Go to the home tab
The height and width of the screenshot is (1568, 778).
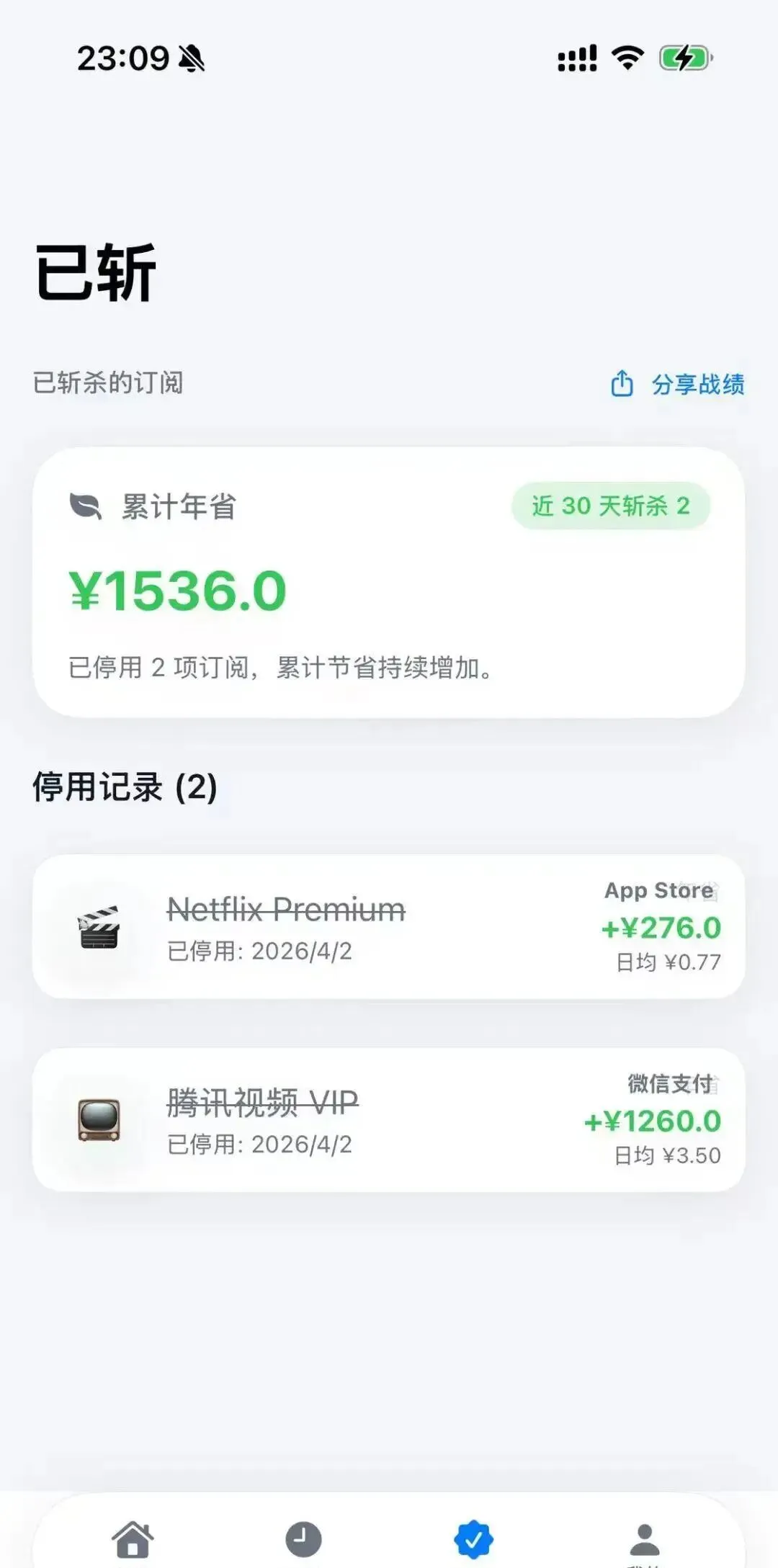coord(133,1539)
